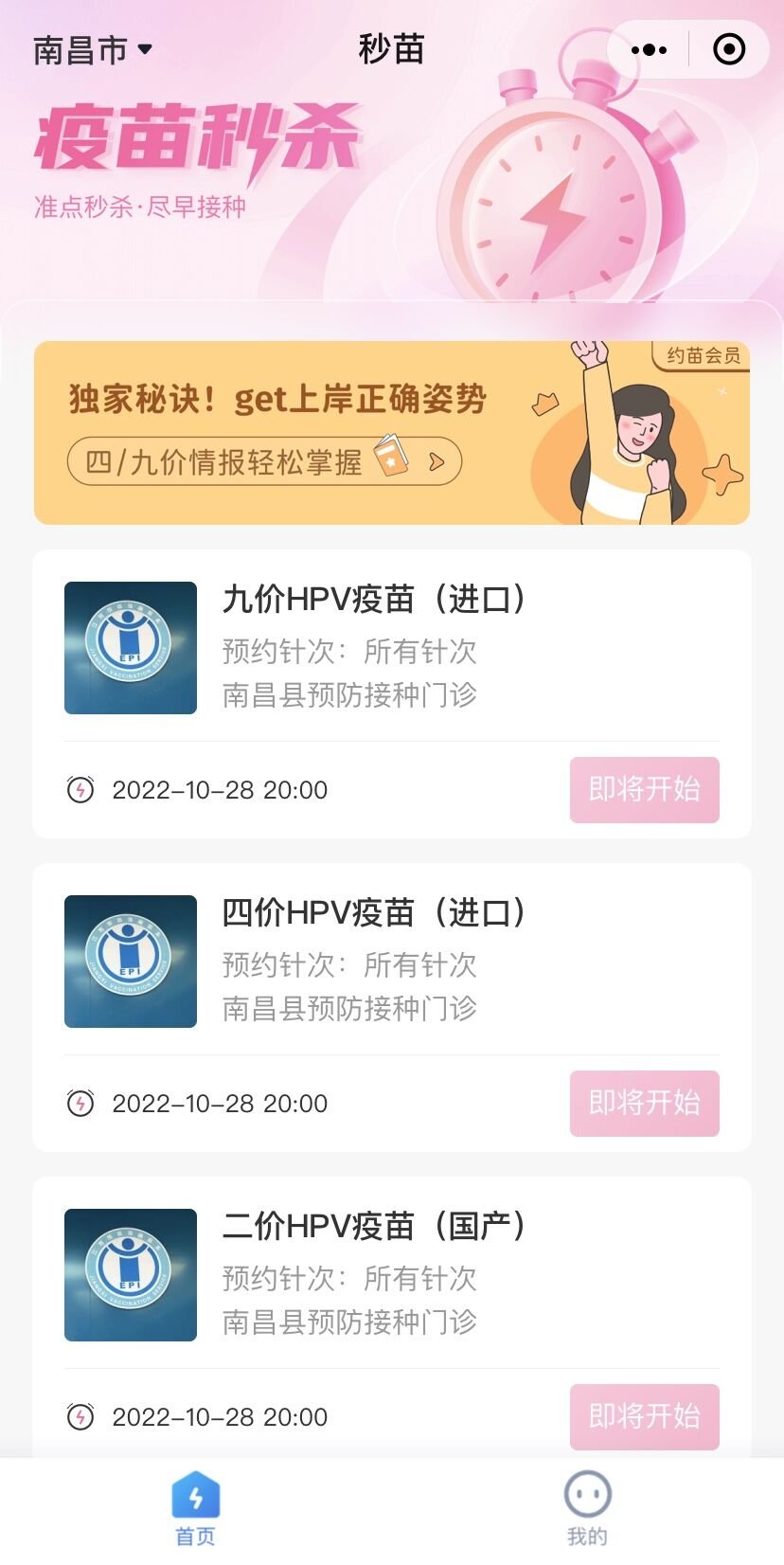The image size is (784, 1565).
Task: Tap 即将开始 for 四价HPV疫苗
Action: click(x=644, y=1103)
